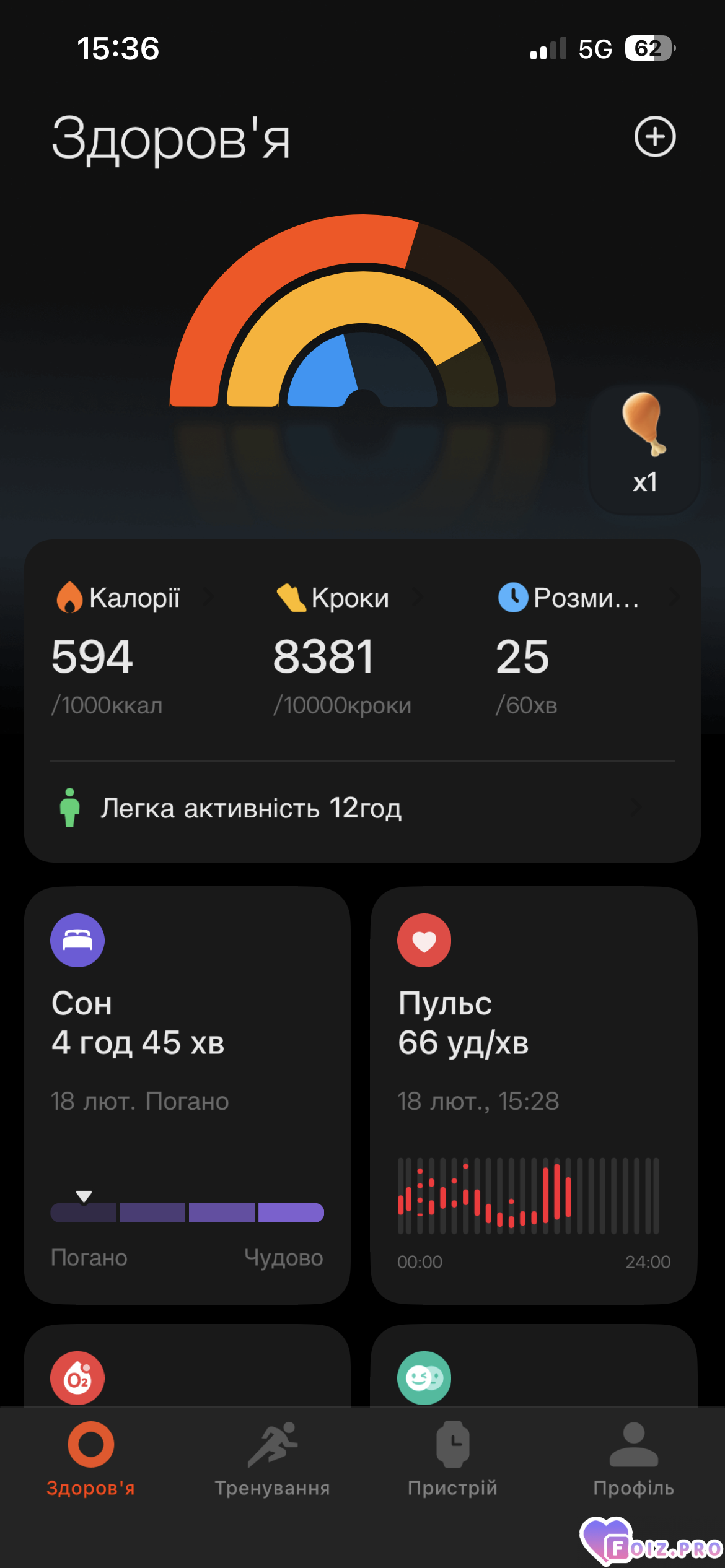
Task: Switch to the Пристрій tab
Action: pos(452,1458)
